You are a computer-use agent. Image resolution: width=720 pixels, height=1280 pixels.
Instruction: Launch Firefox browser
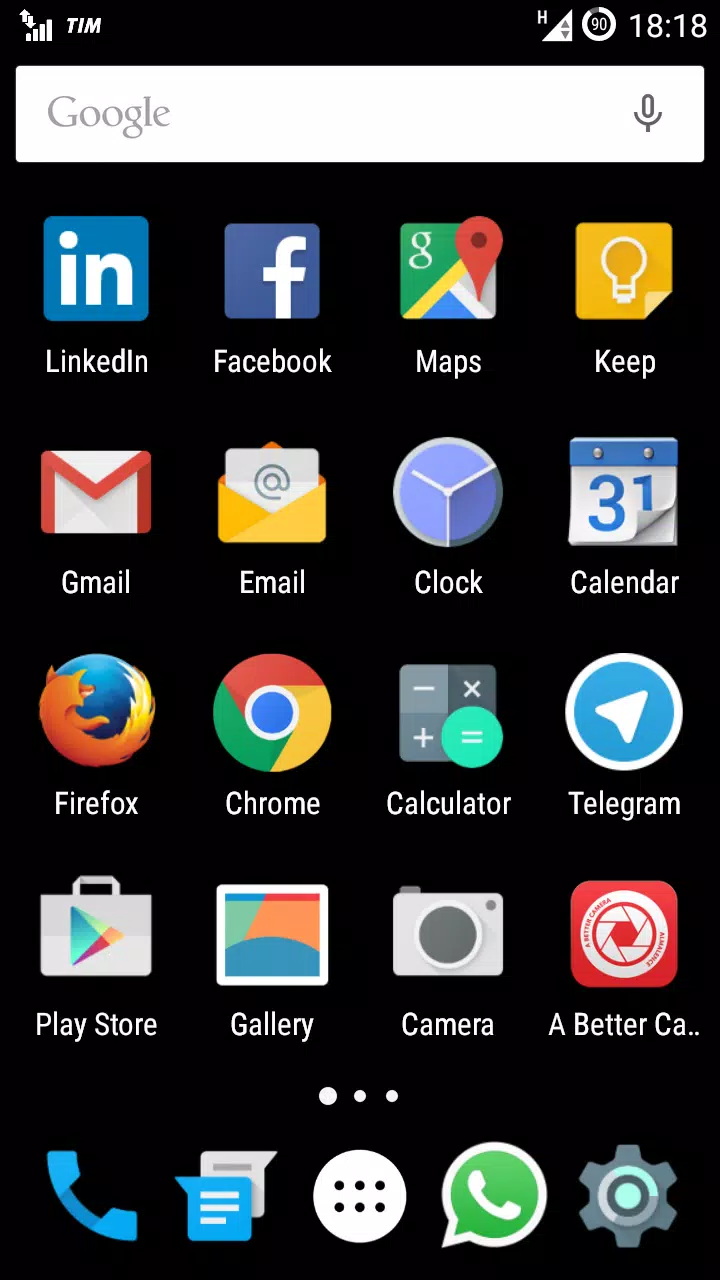[x=96, y=712]
